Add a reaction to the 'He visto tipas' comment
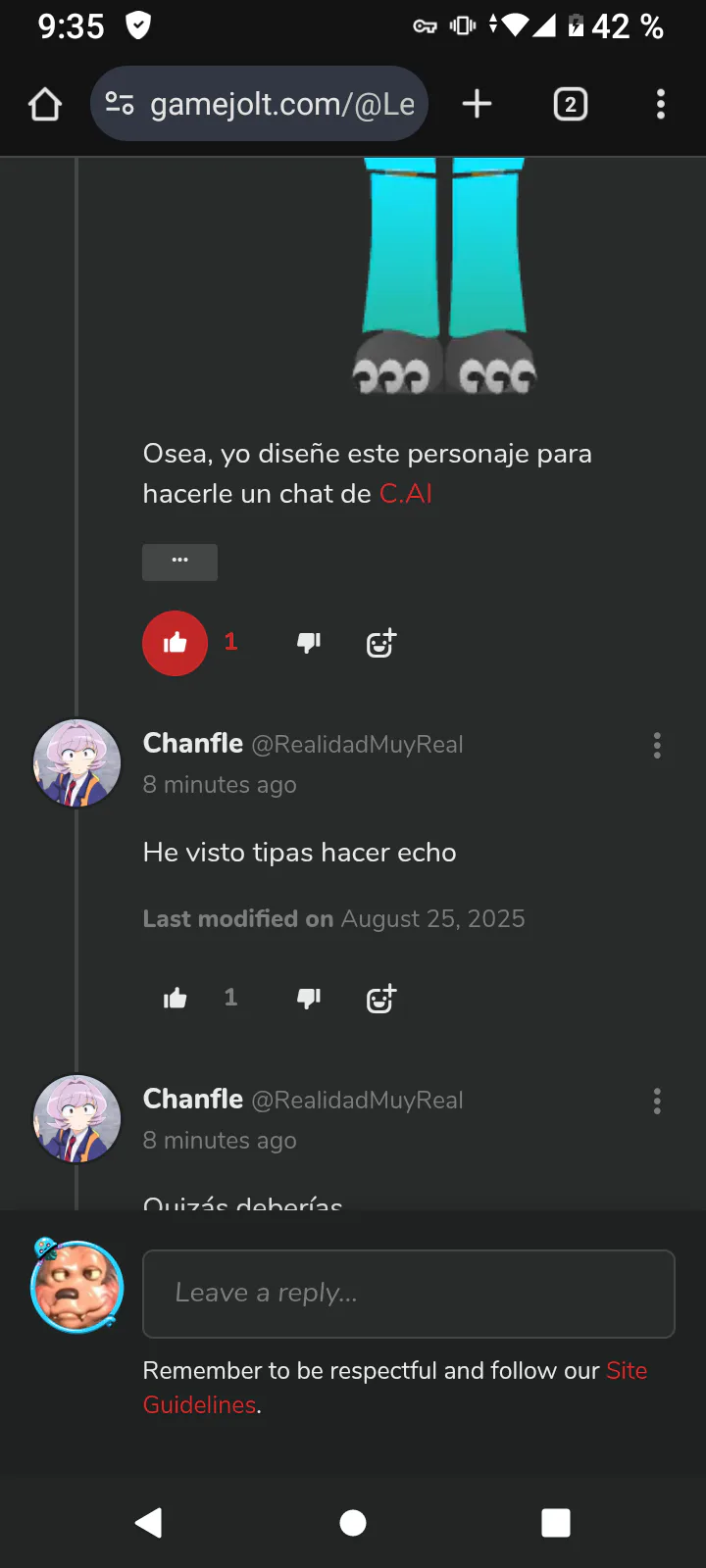The image size is (706, 1568). [x=380, y=999]
